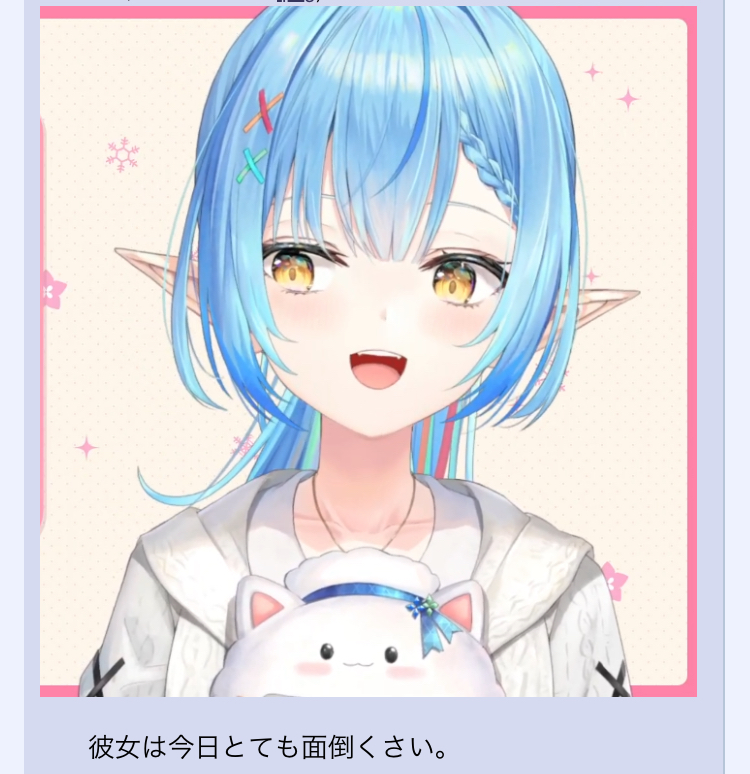Screen dimensions: 750x774
Task: Open the blue-haired elf girl image
Action: 368,351
